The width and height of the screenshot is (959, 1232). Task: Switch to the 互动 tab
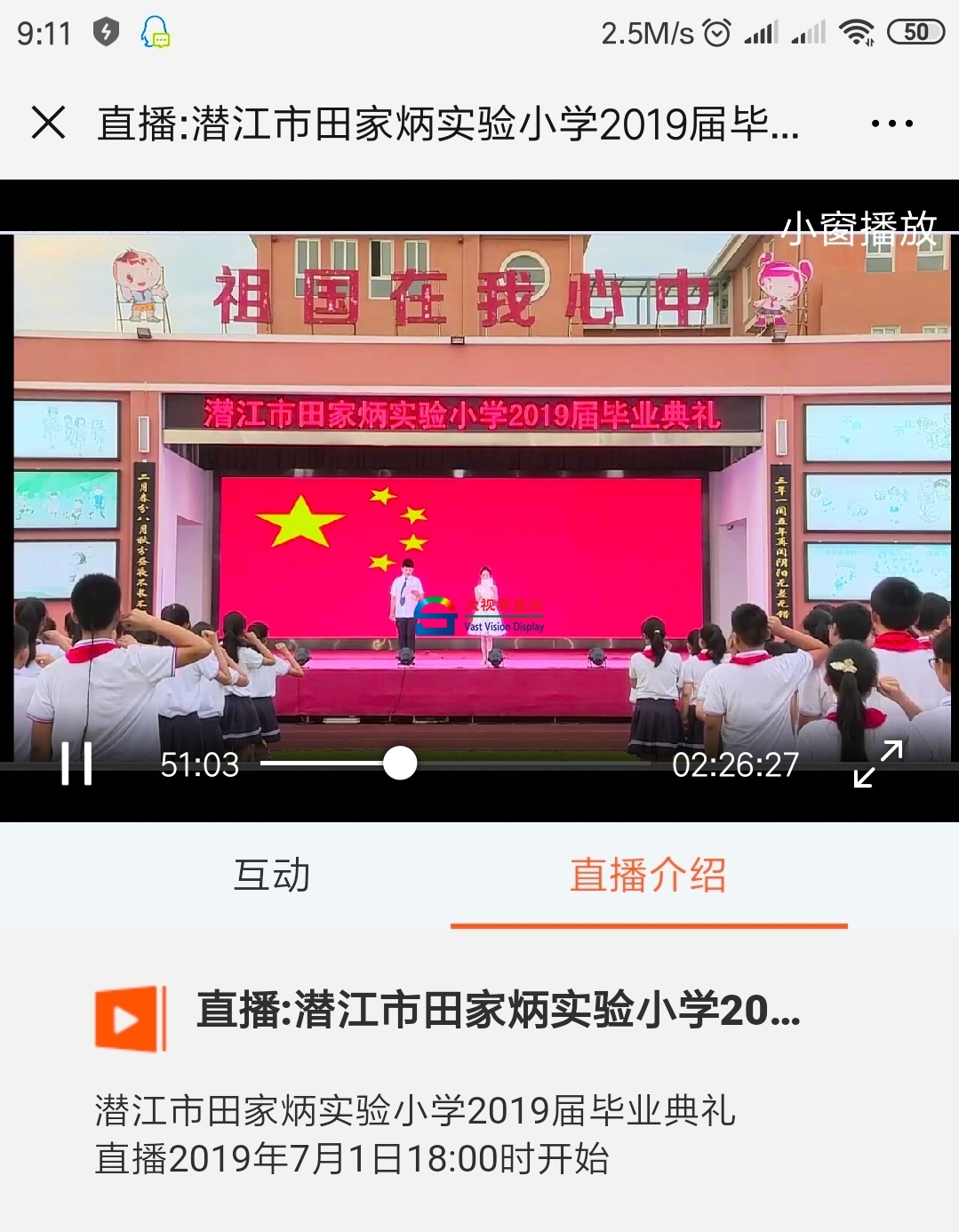[272, 875]
